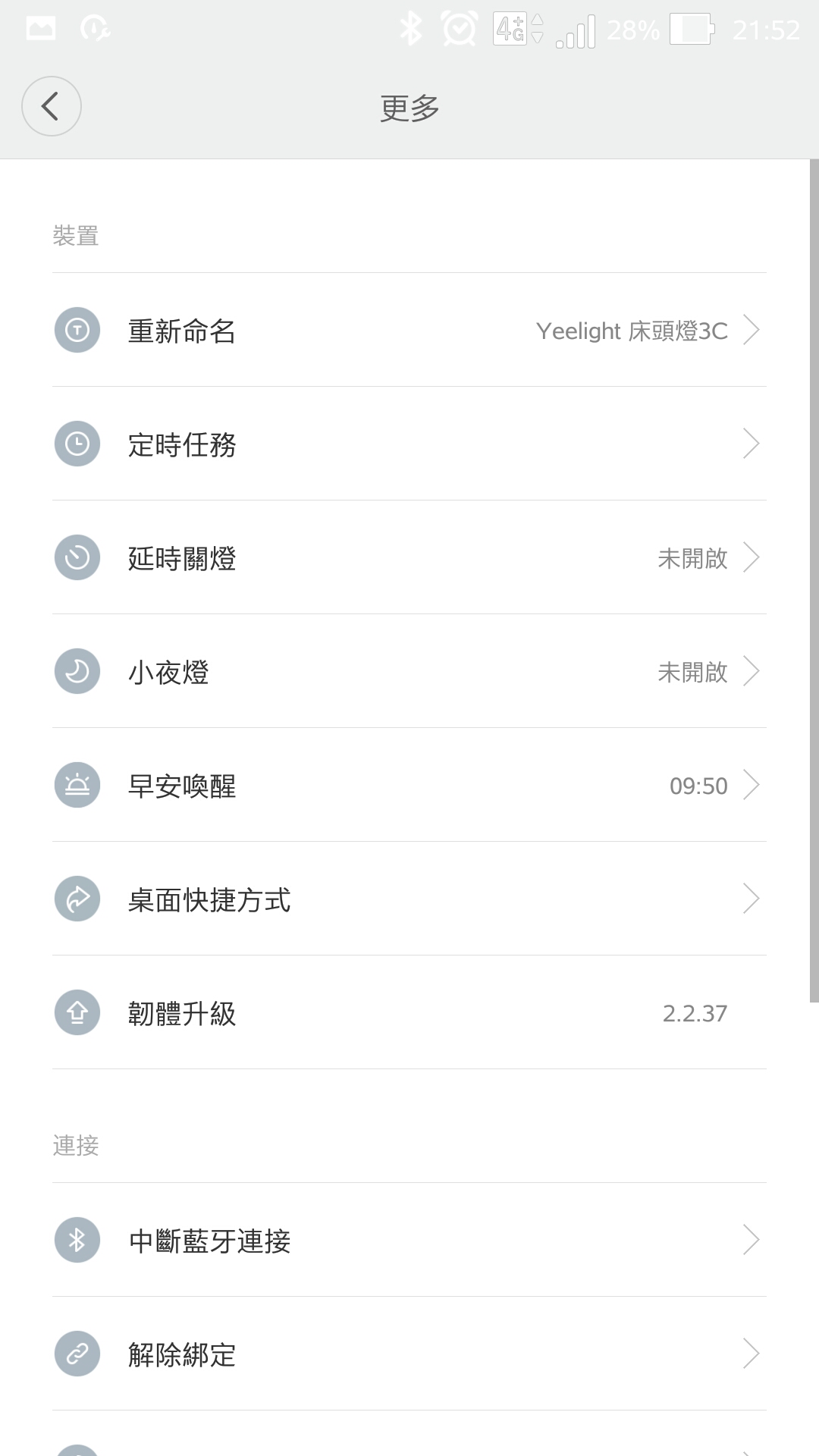Open the 小夜燈 night light setting

click(409, 671)
